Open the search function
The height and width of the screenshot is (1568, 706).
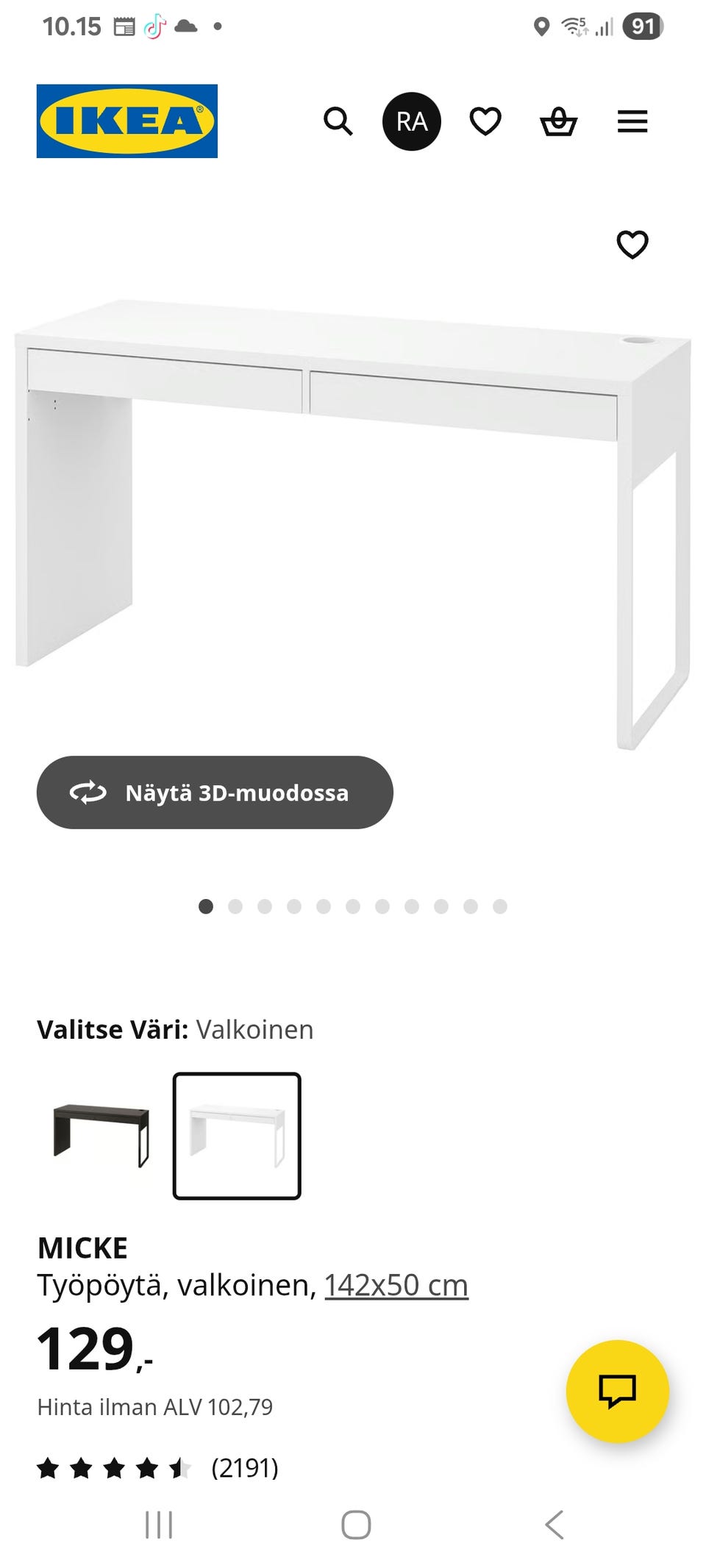pyautogui.click(x=338, y=121)
